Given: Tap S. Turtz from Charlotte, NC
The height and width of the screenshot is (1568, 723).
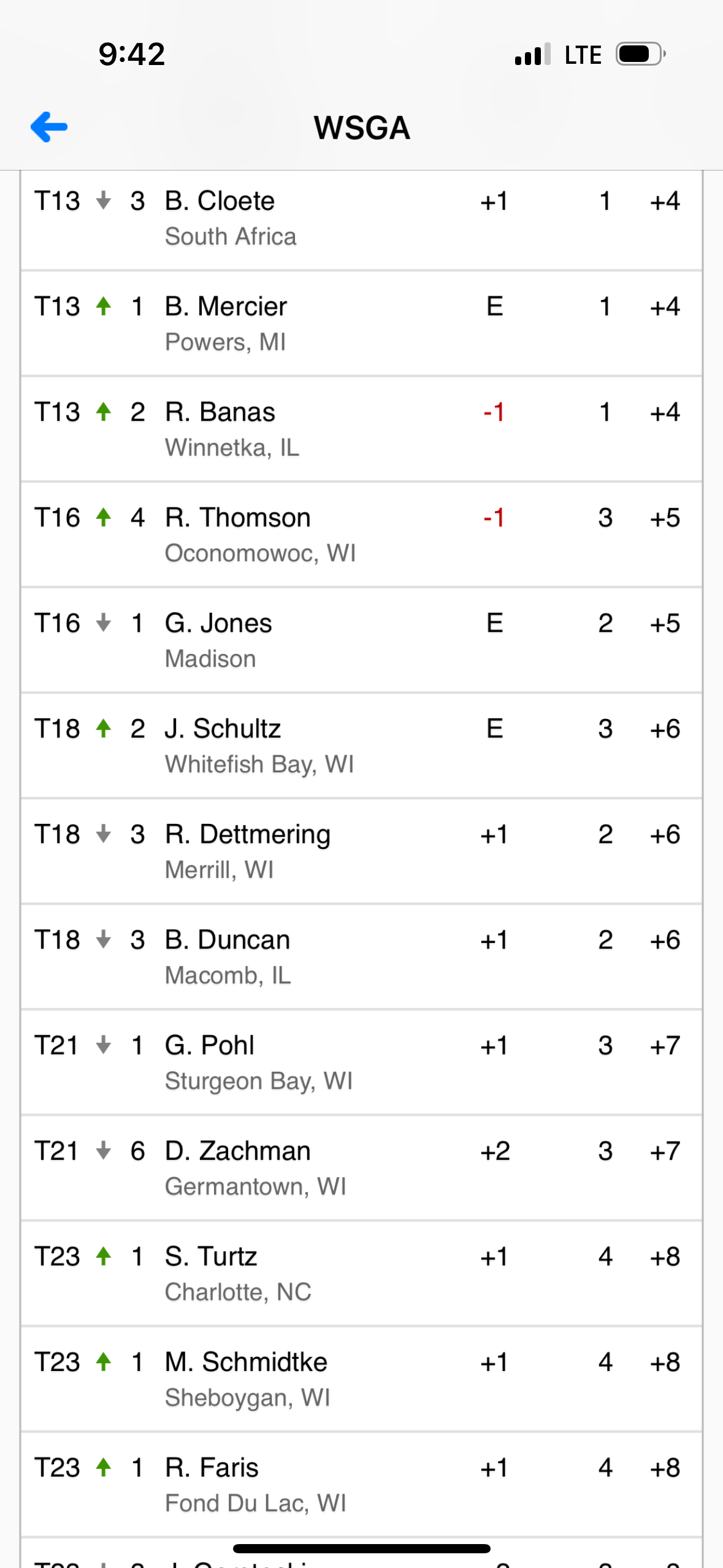Looking at the screenshot, I should 361,1273.
